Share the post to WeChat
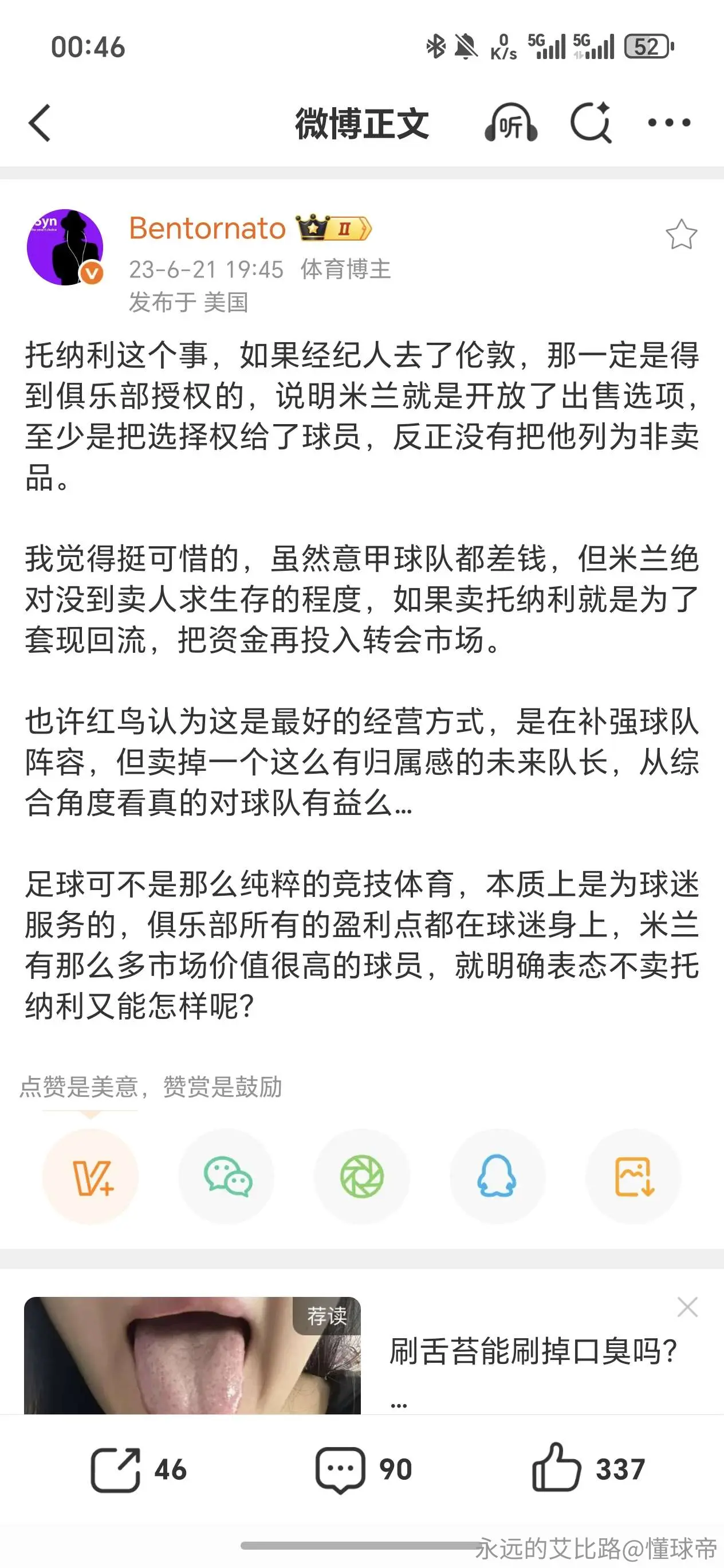The height and width of the screenshot is (1568, 724). 227,1175
